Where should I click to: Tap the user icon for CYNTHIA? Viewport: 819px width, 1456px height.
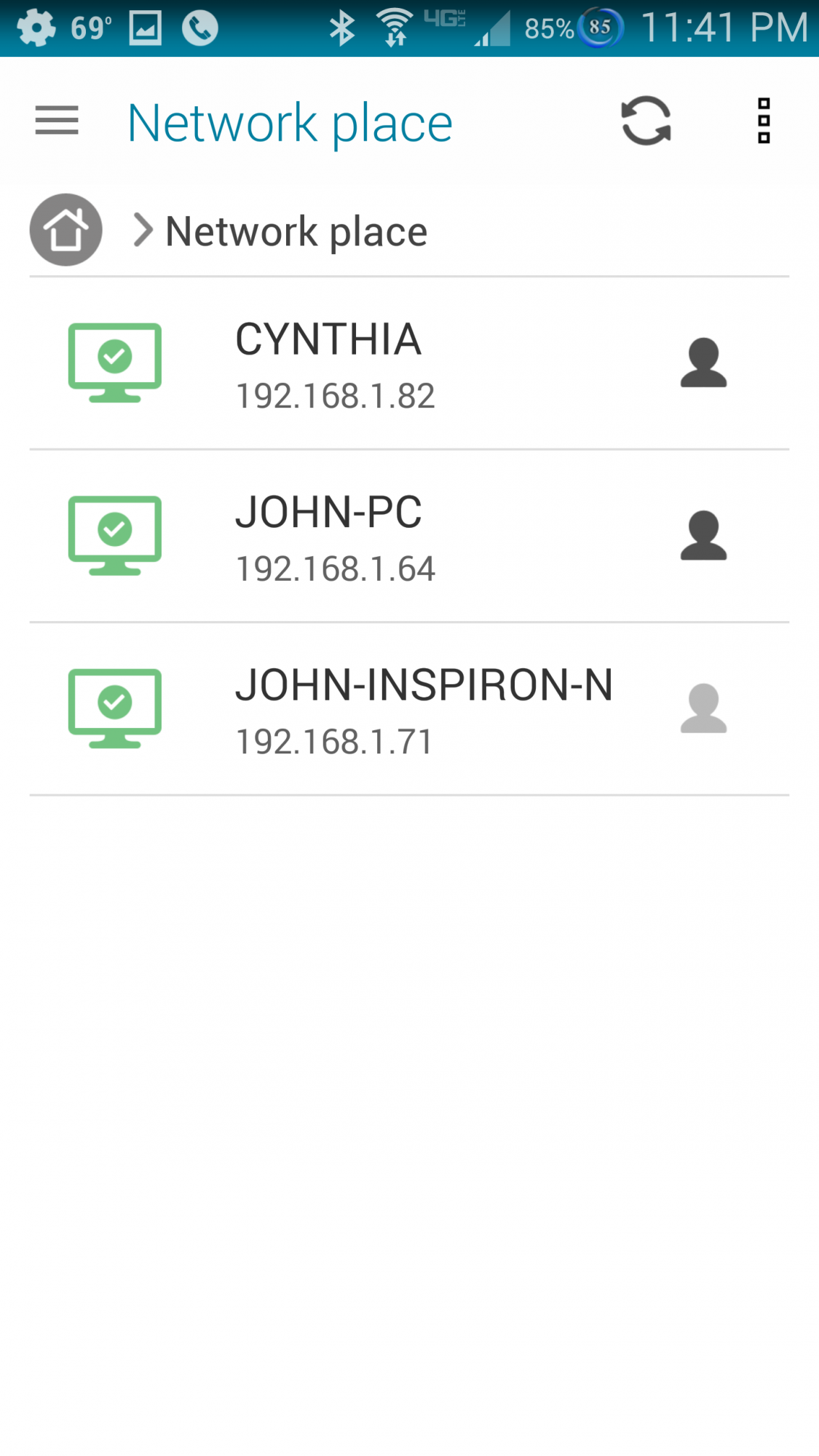703,363
